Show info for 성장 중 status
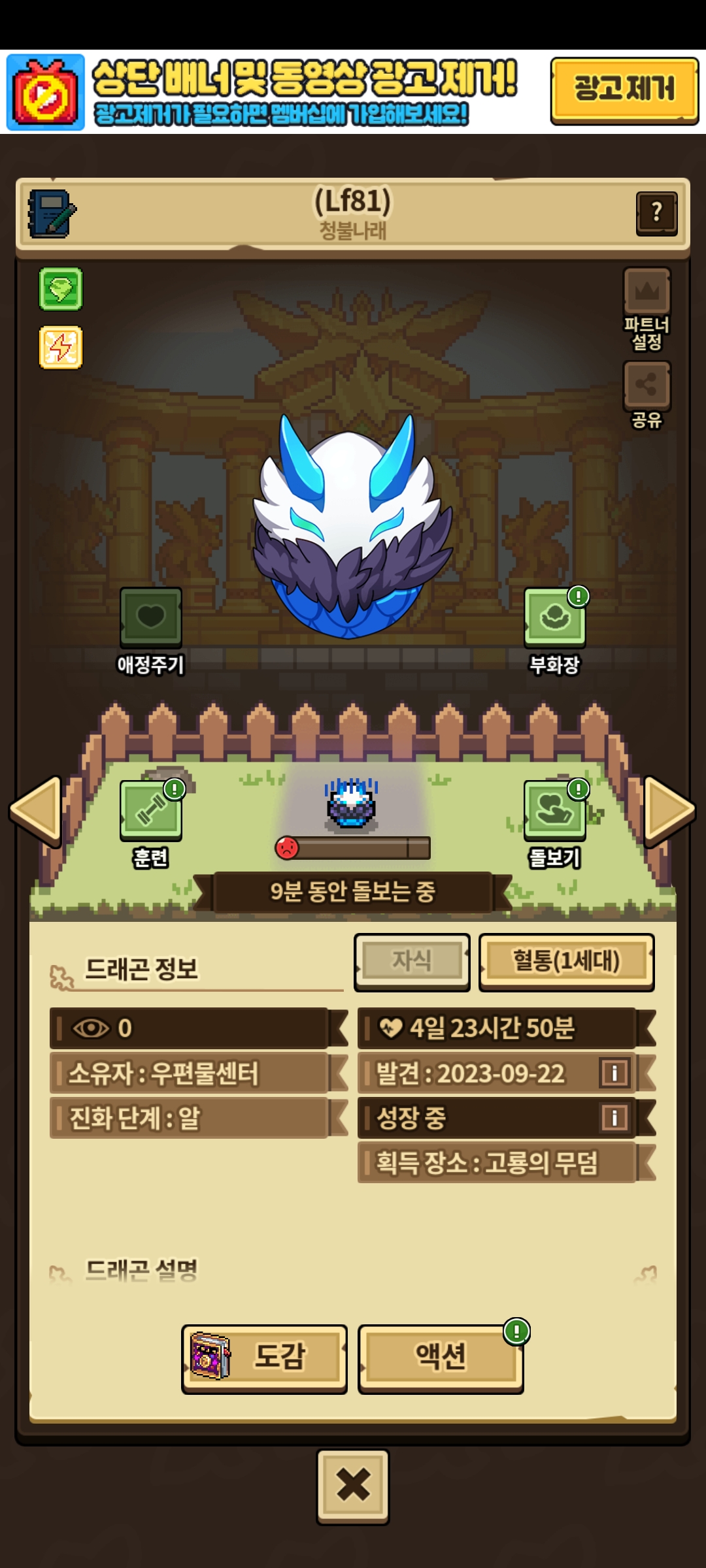706x1568 pixels. click(x=614, y=1117)
